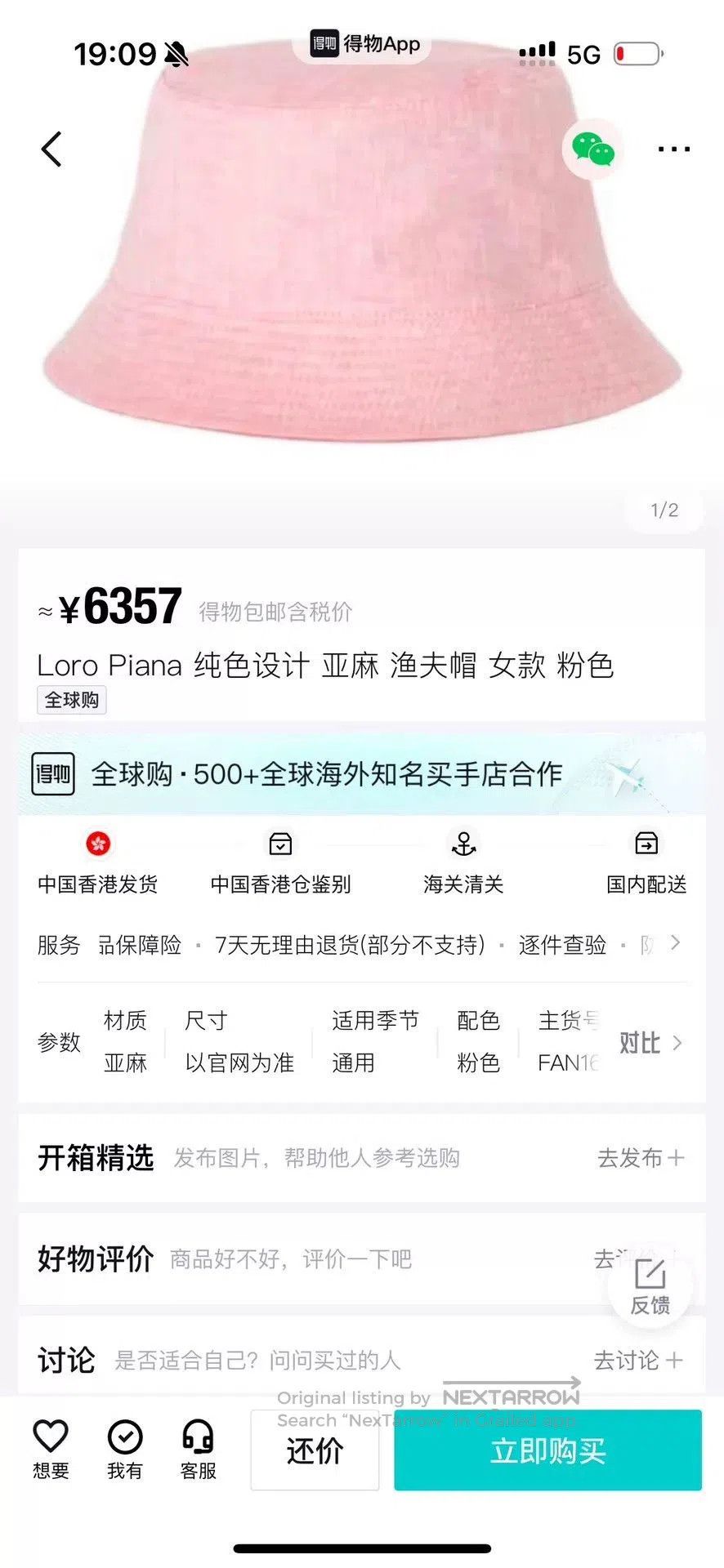Viewport: 724px width, 1568px height.
Task: Expand the 服务 guarantees row
Action: pos(362,945)
